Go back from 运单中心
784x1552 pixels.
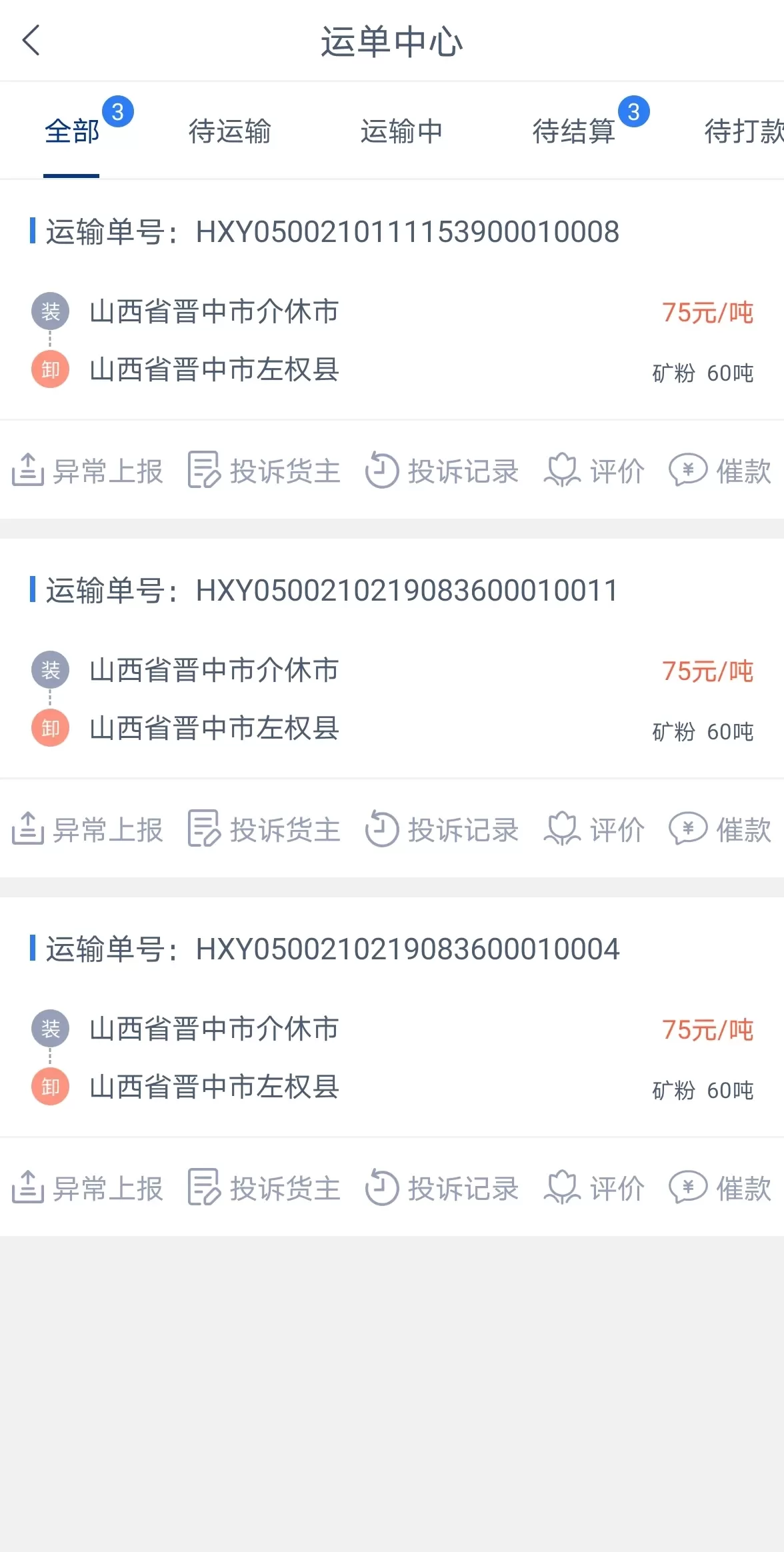pyautogui.click(x=31, y=41)
